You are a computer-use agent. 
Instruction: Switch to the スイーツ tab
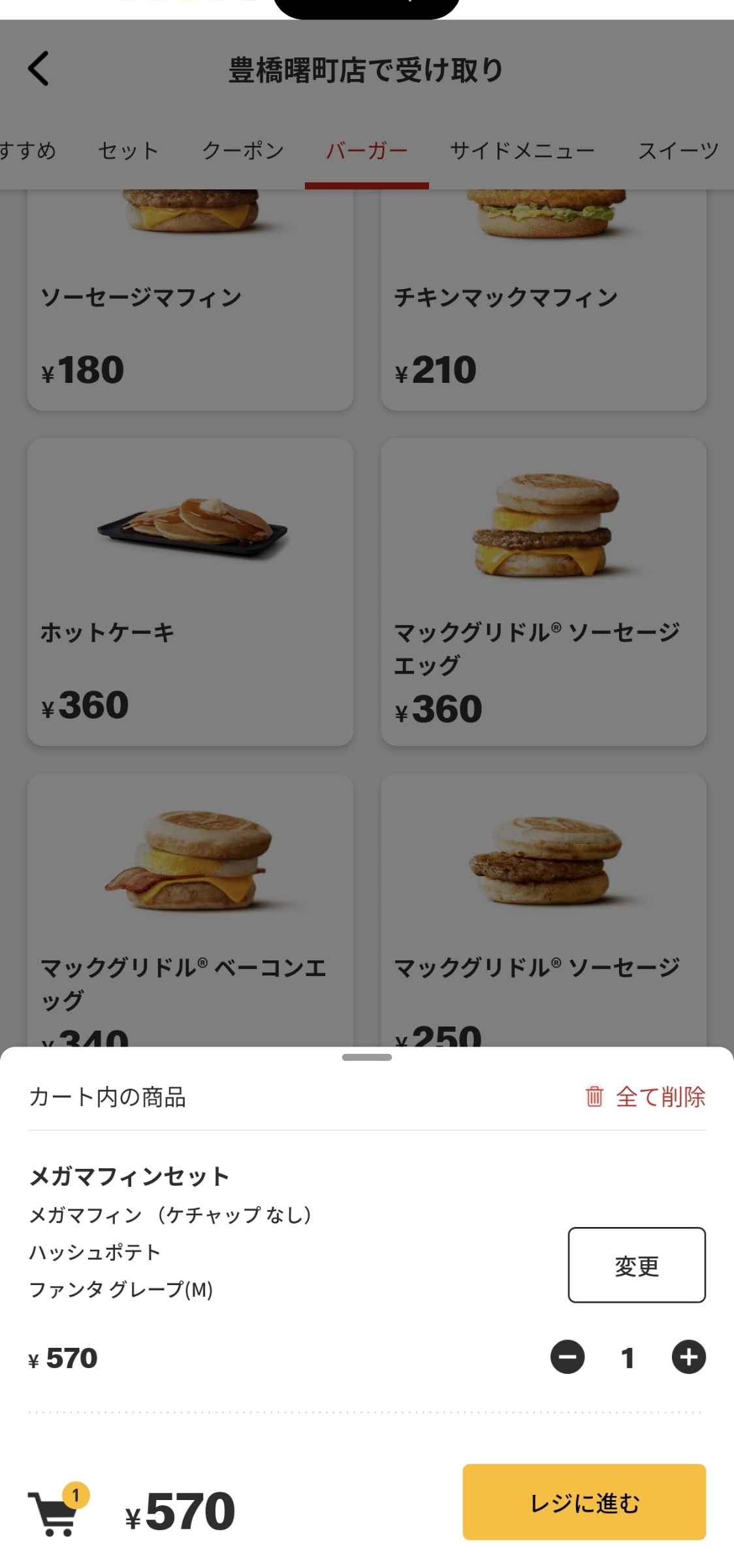pos(678,151)
